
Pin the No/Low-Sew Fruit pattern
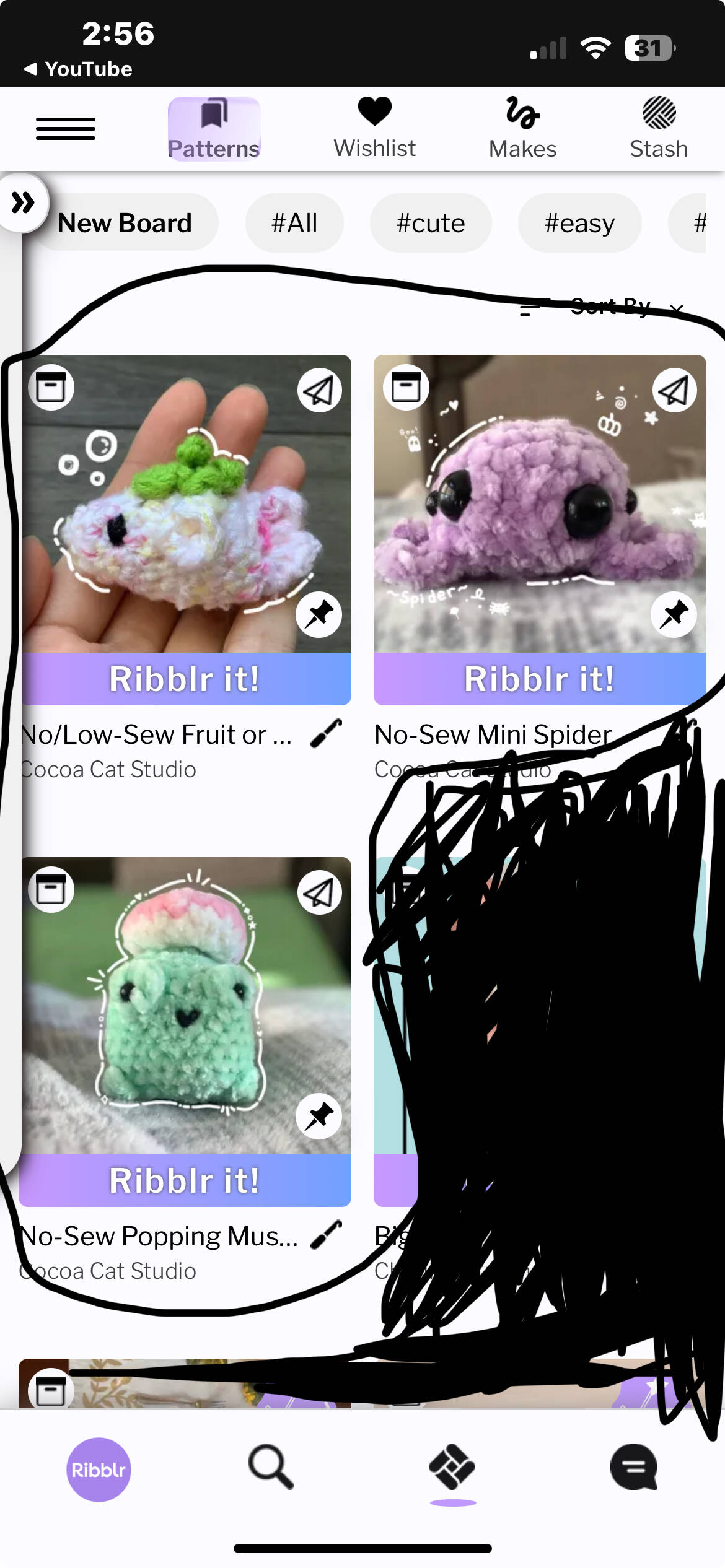[319, 615]
